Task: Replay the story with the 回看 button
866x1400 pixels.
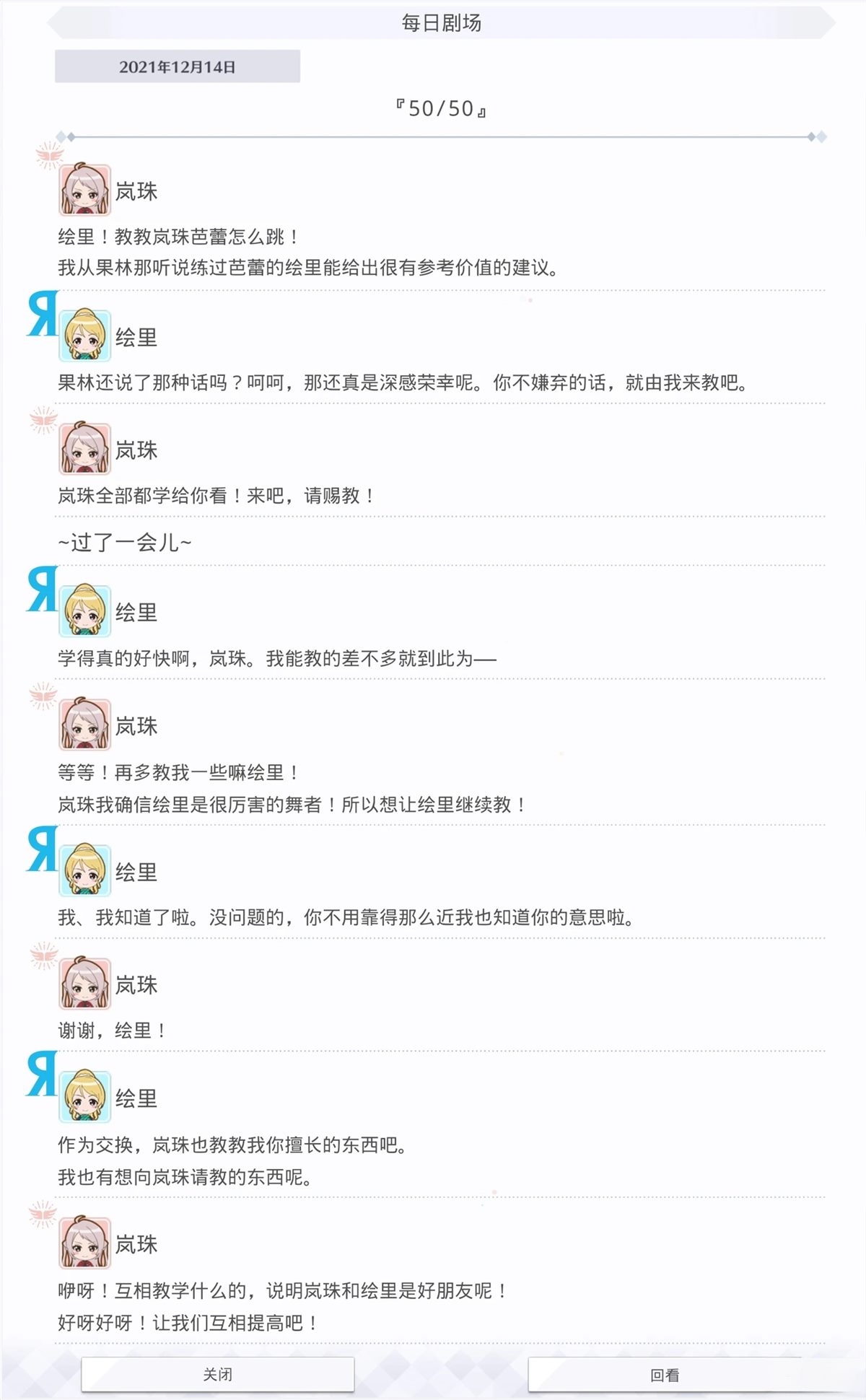Action: click(665, 1375)
